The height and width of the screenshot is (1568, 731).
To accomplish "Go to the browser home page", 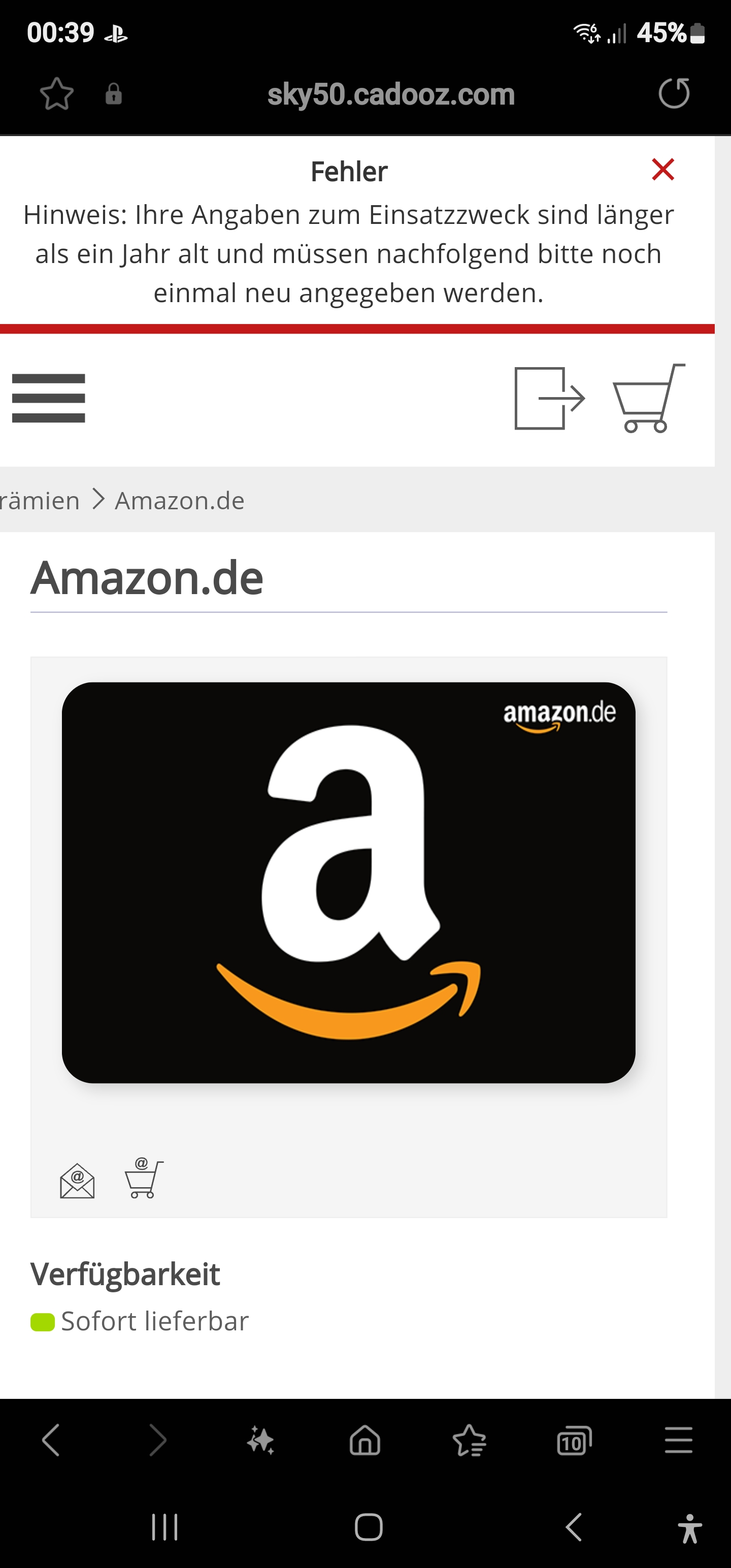I will (364, 1440).
